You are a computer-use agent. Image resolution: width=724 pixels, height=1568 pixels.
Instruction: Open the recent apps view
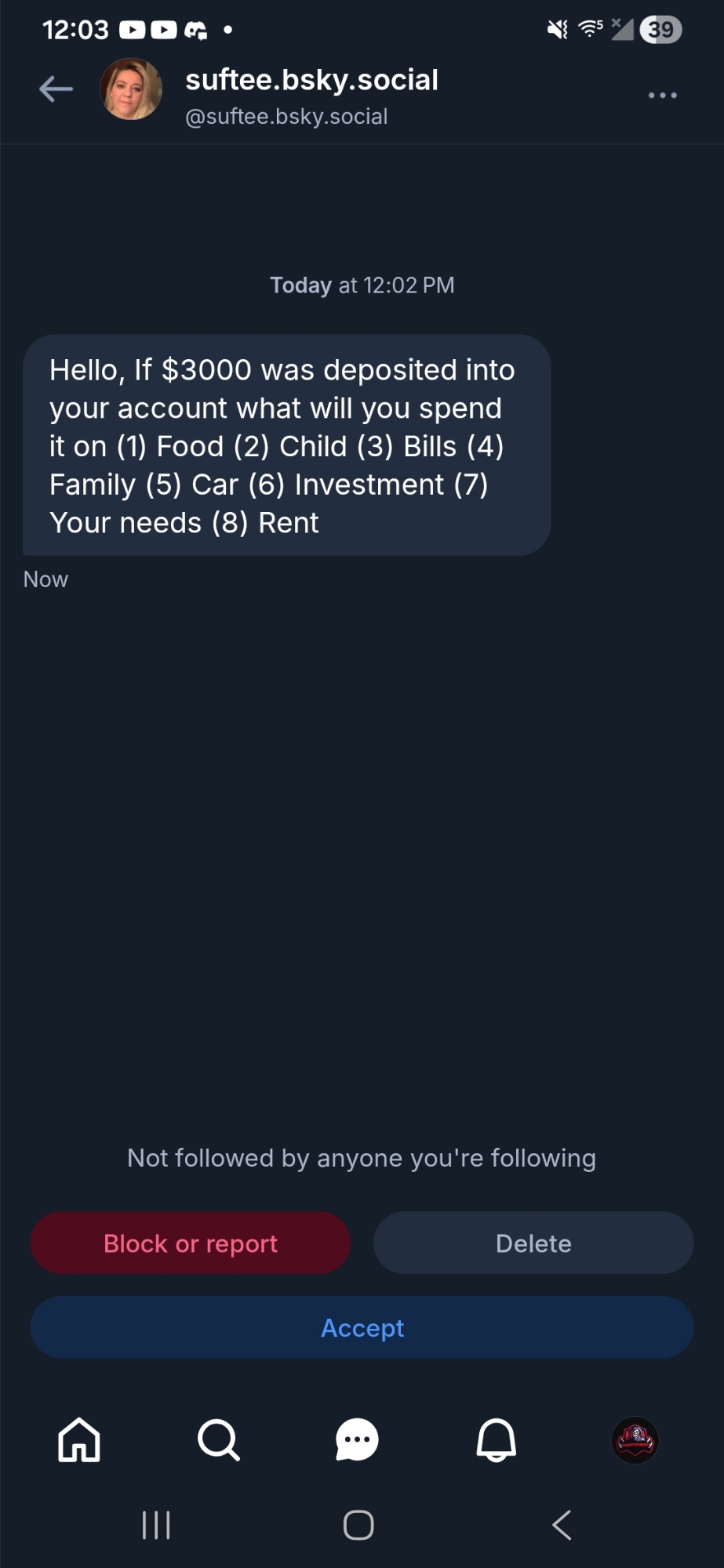pyautogui.click(x=156, y=1525)
